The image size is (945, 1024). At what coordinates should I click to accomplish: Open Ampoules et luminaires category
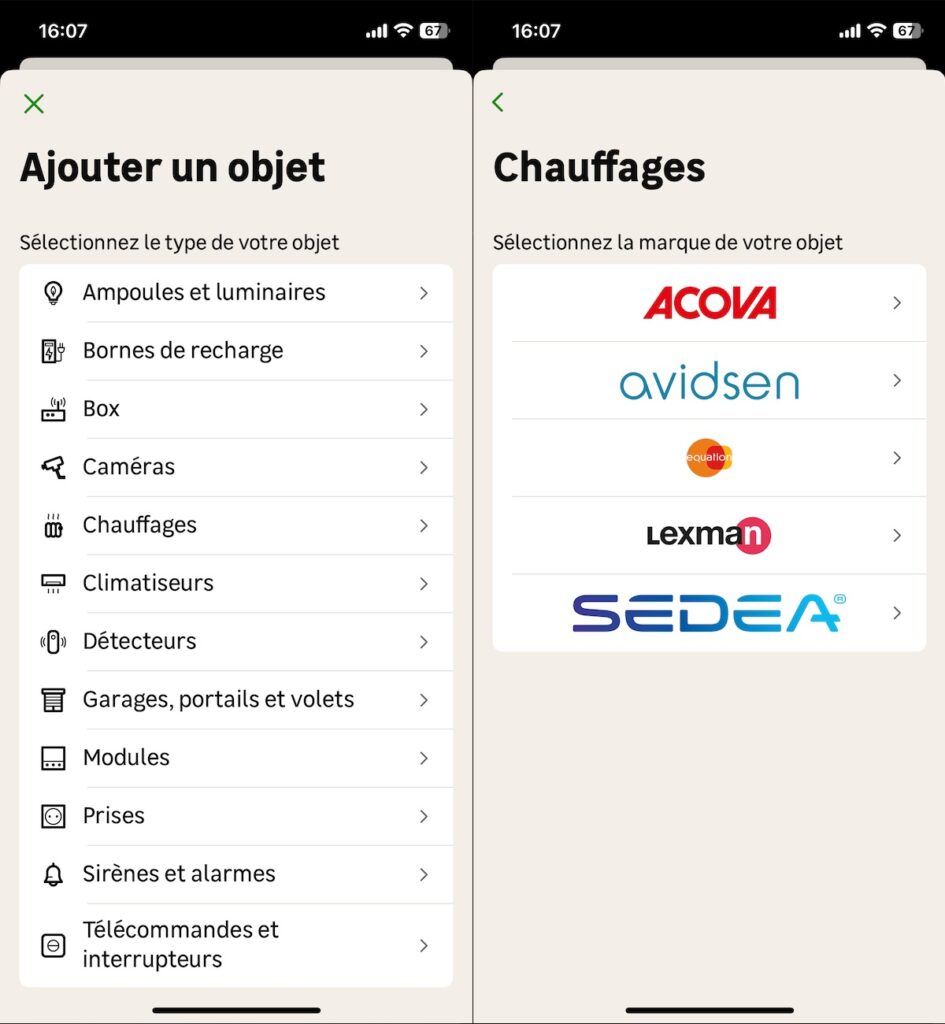point(236,293)
